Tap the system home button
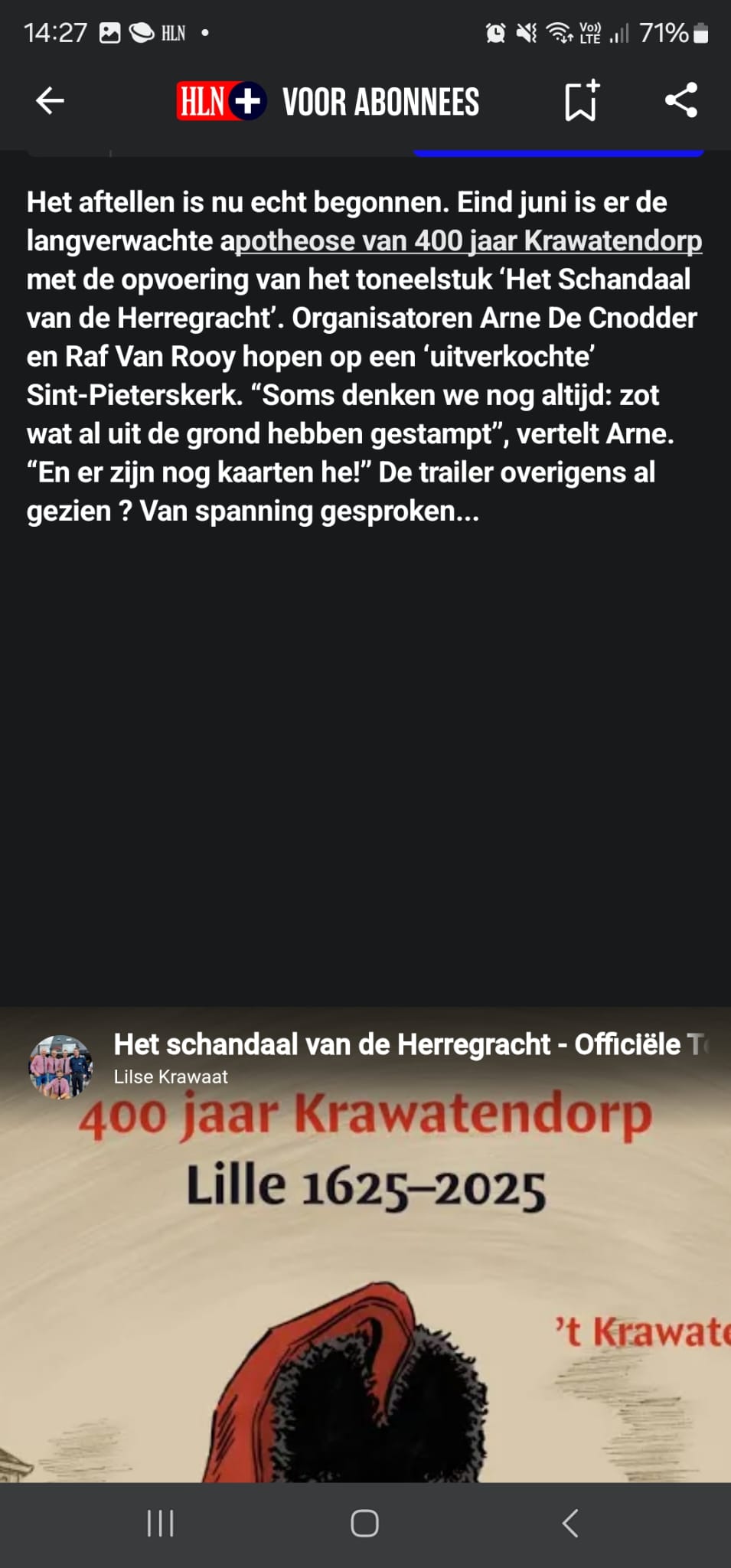The width and height of the screenshot is (731, 1568). pos(364,1523)
